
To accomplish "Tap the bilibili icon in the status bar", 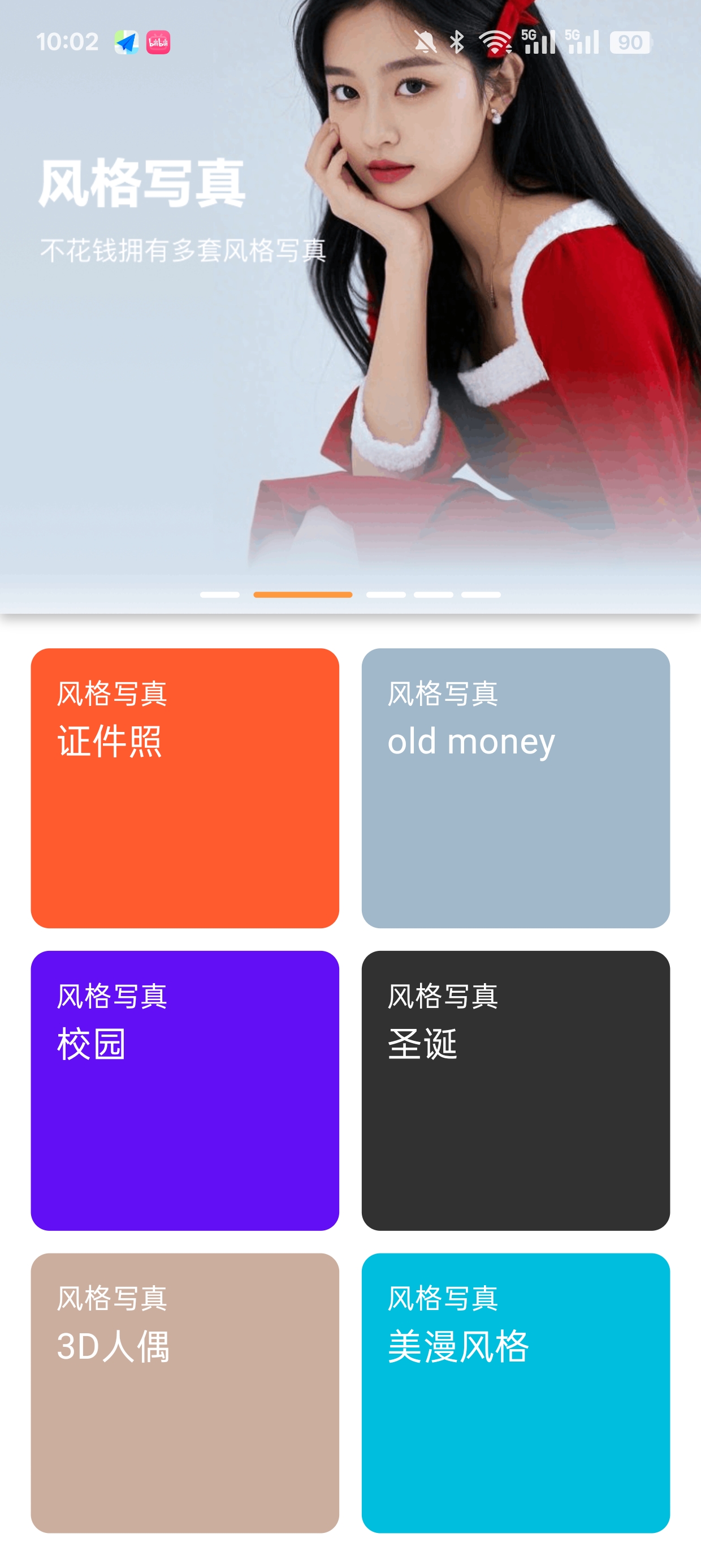I will (x=158, y=41).
